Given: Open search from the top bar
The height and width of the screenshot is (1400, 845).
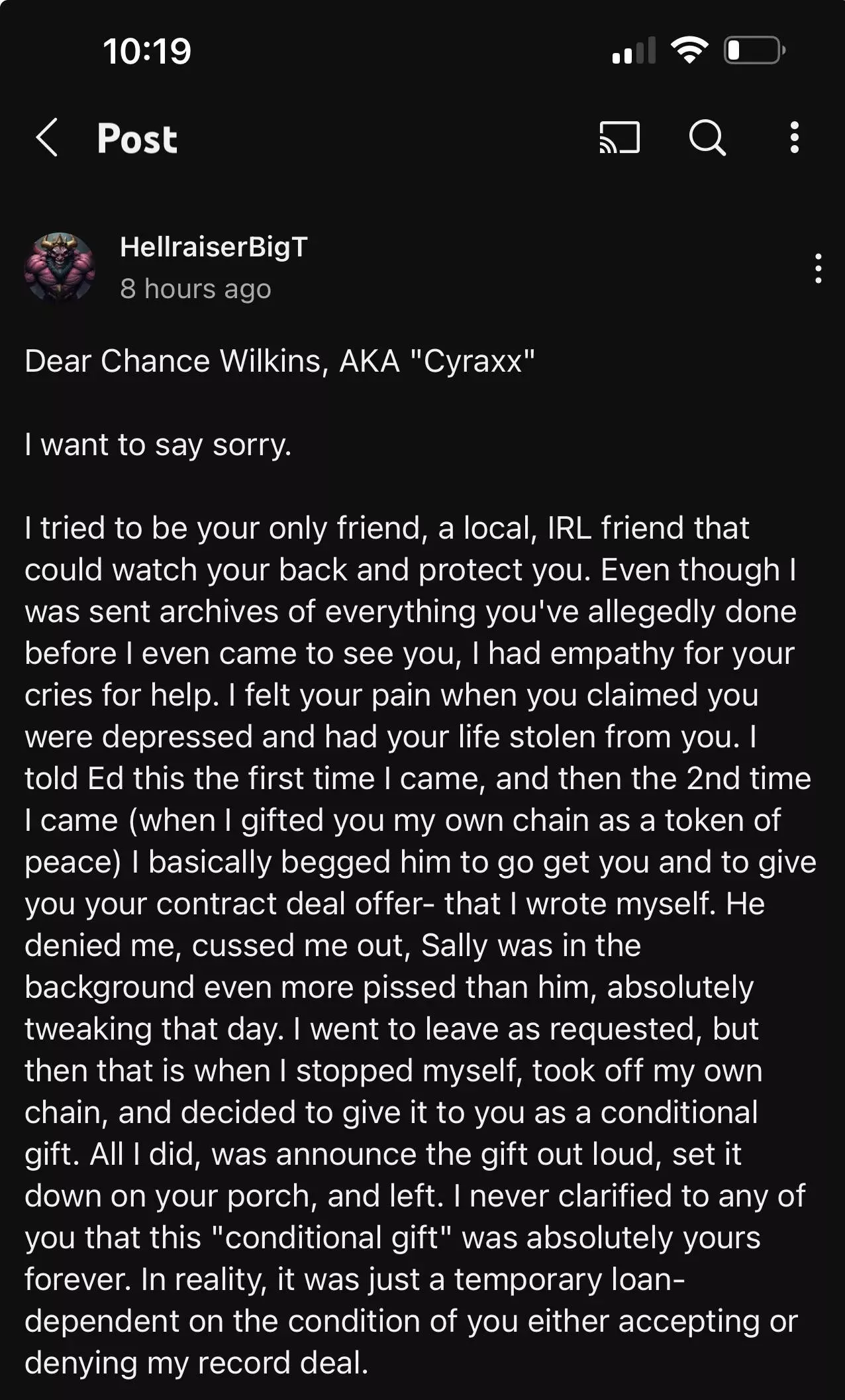Looking at the screenshot, I should (707, 138).
